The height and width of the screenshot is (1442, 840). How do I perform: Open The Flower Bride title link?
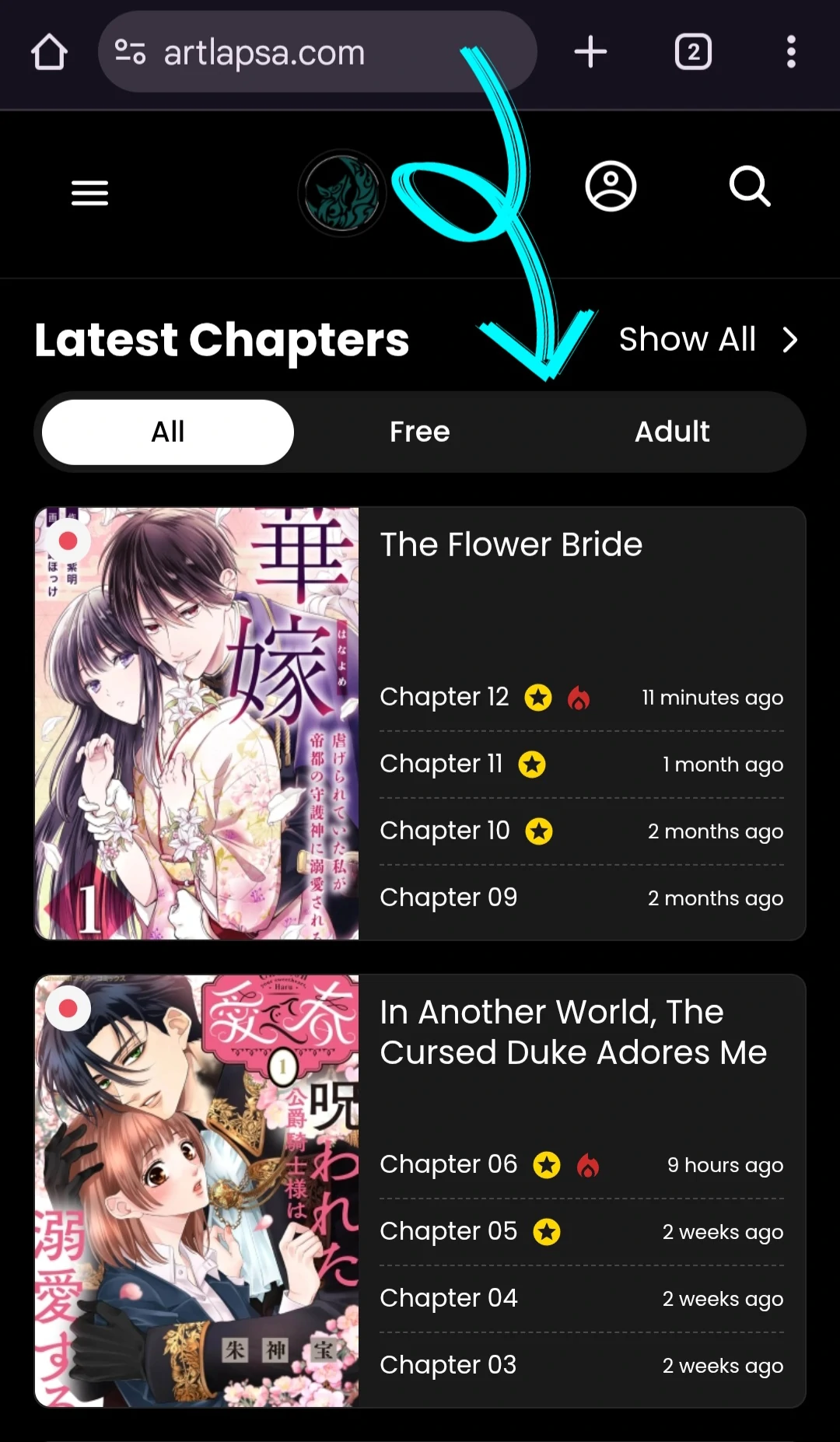click(511, 544)
